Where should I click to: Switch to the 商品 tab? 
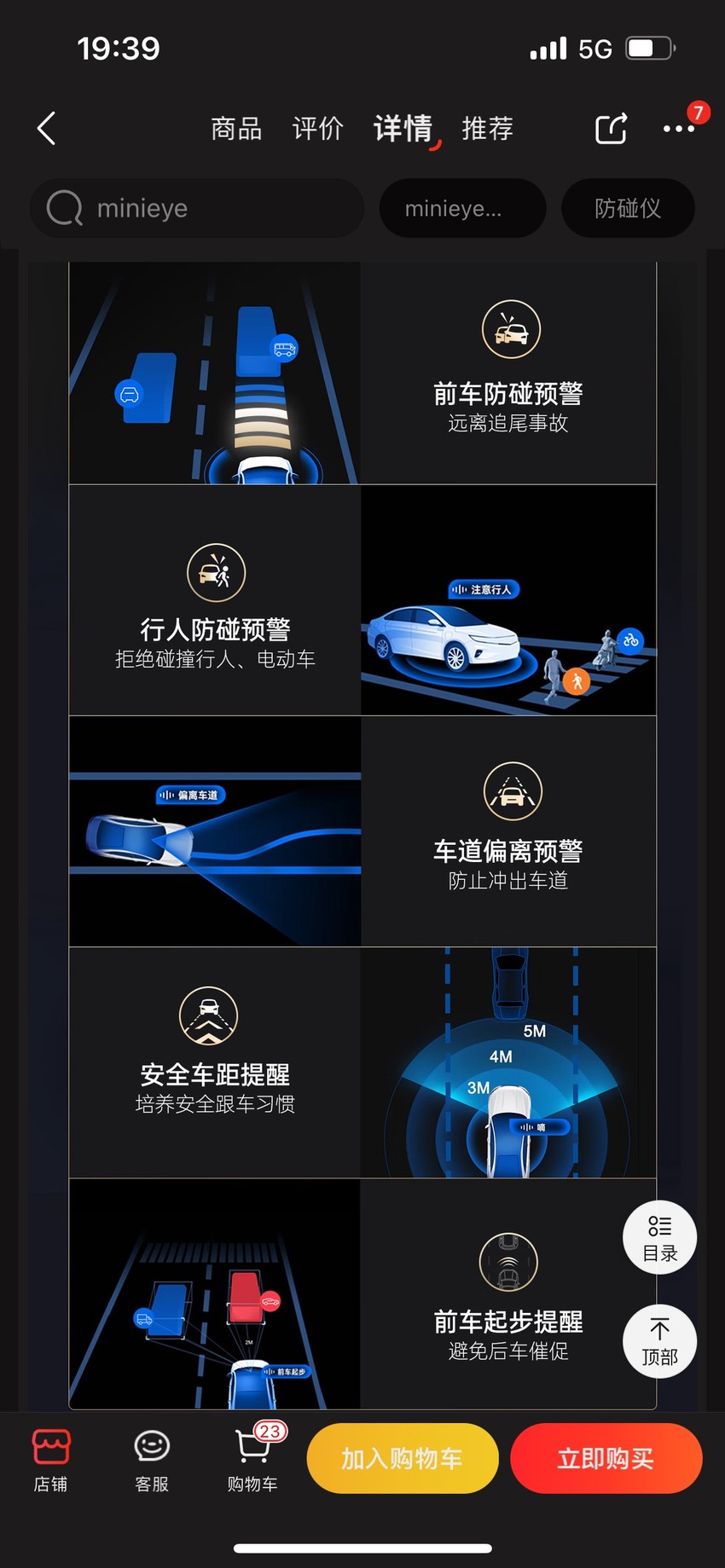(x=236, y=129)
